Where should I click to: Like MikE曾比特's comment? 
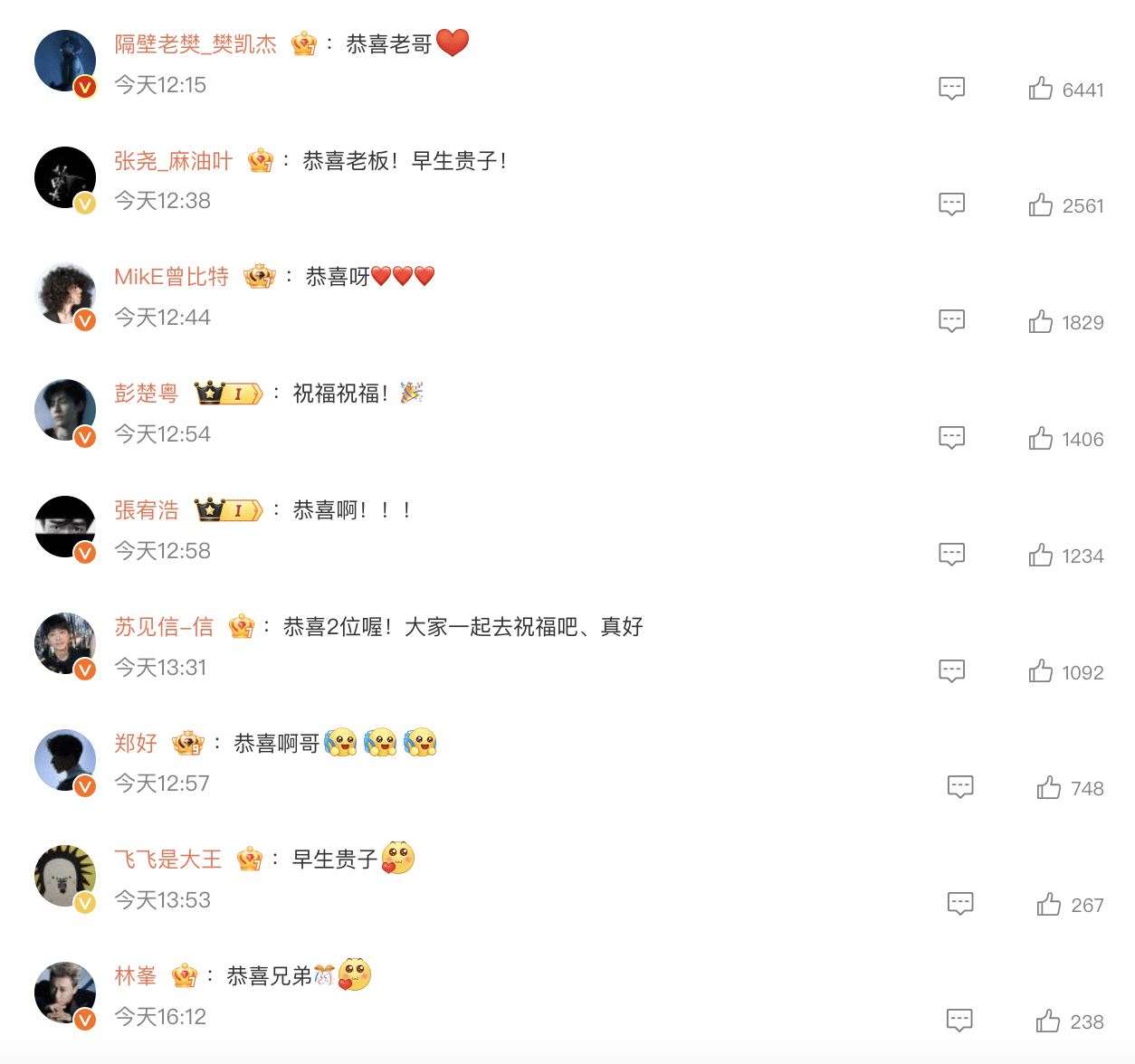(1041, 321)
